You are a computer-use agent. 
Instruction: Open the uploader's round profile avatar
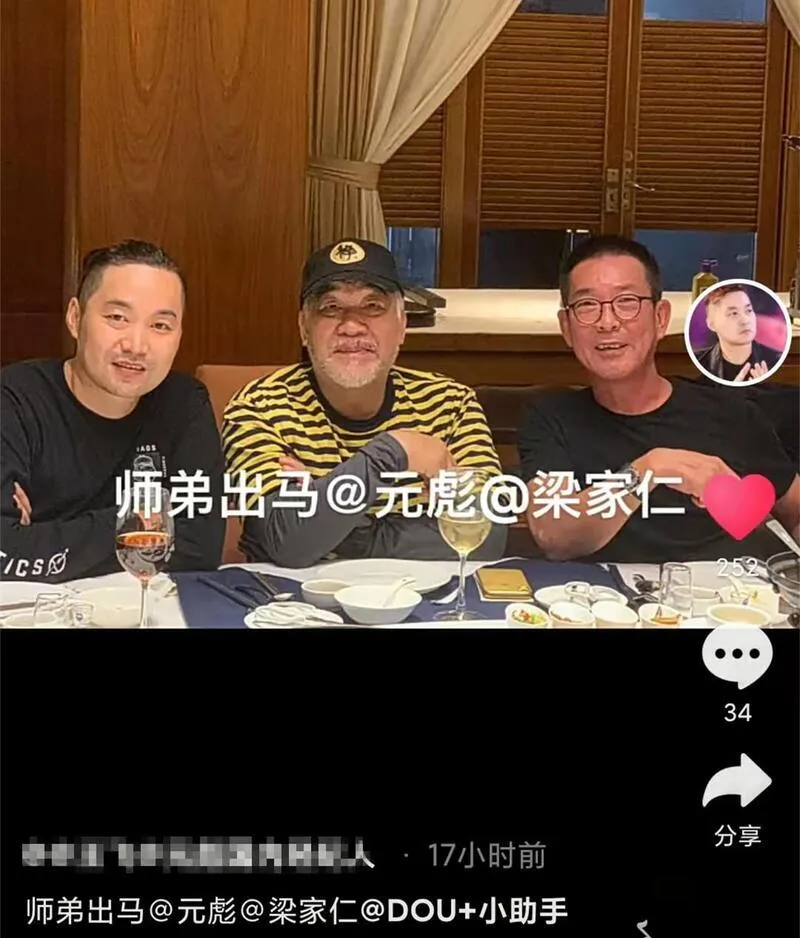tap(739, 332)
